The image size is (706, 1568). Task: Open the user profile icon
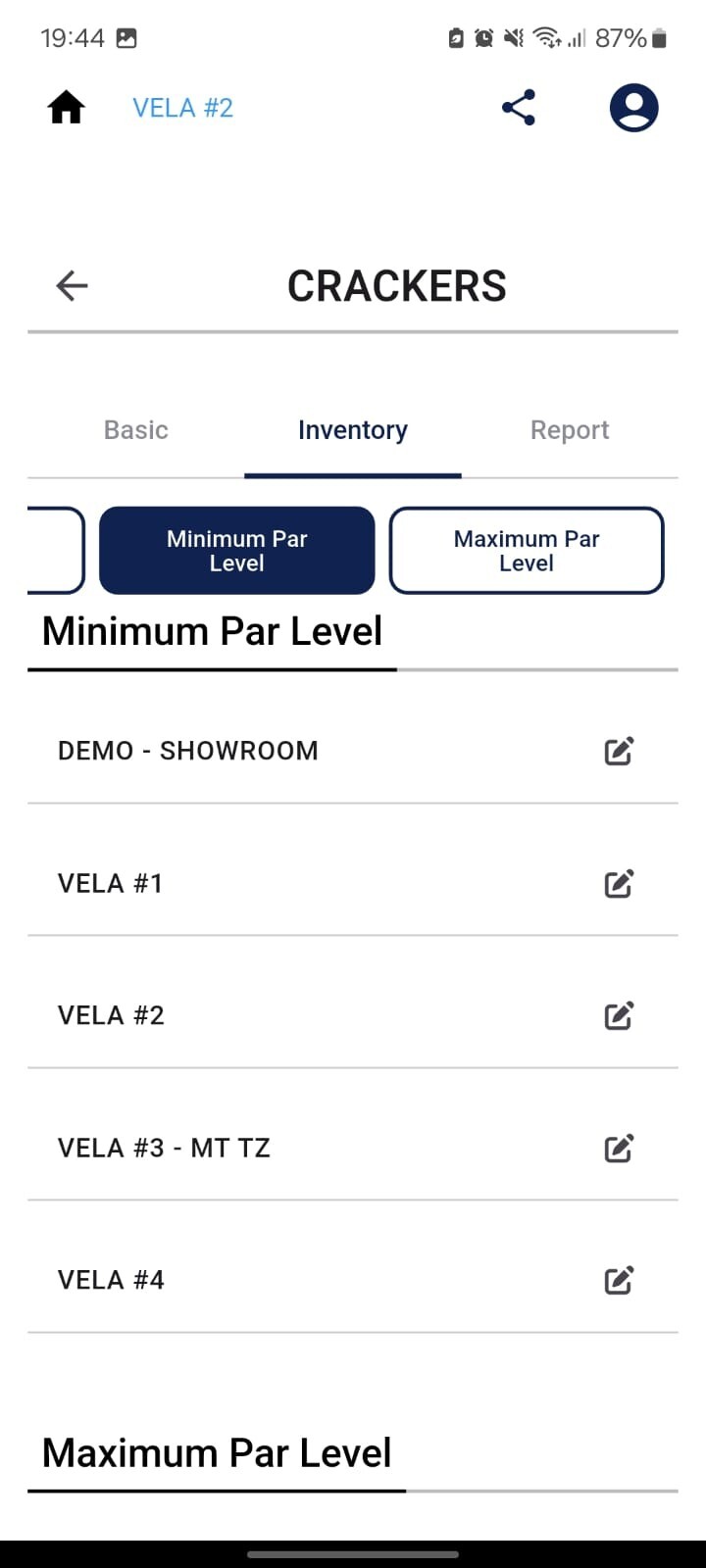(x=633, y=108)
